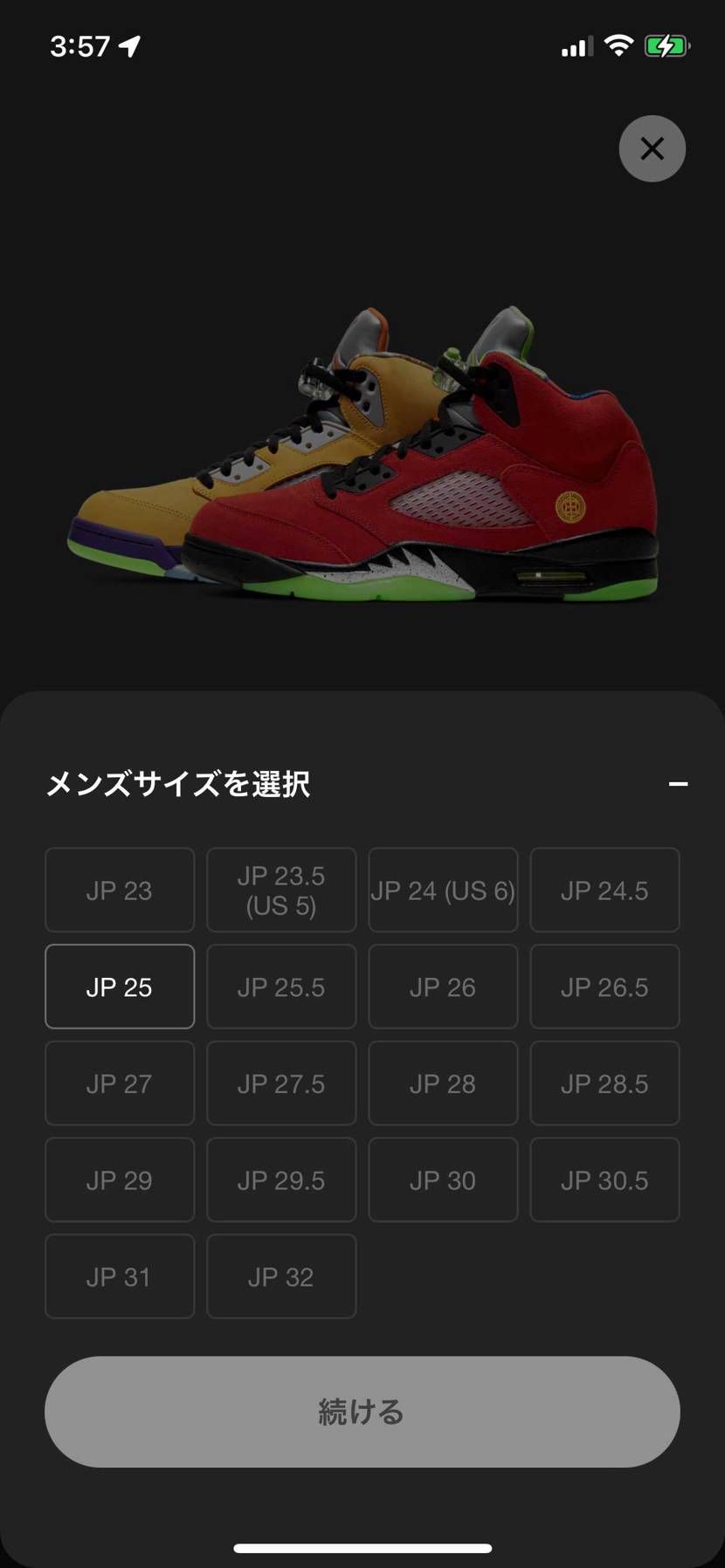The width and height of the screenshot is (725, 1568).
Task: Choose the JP 24.5 size
Action: point(604,890)
